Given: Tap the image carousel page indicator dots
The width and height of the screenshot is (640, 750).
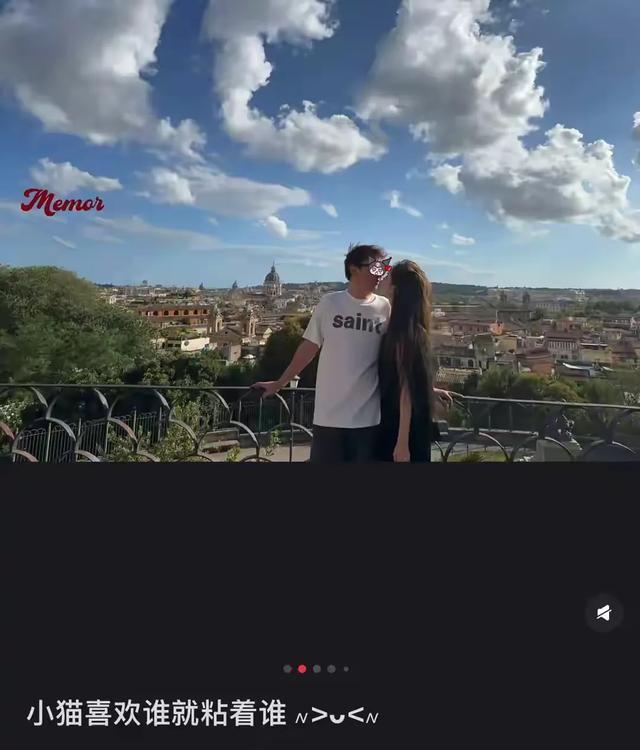Looking at the screenshot, I should pos(316,669).
